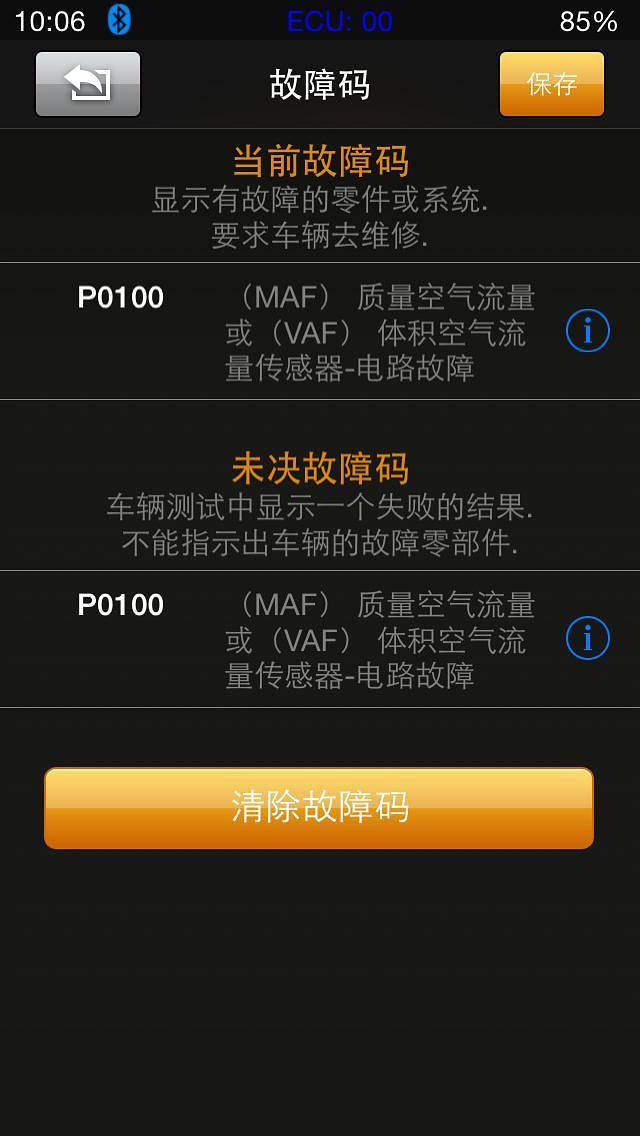Tap the 保存 save button
This screenshot has height=1136, width=640.
click(x=552, y=84)
